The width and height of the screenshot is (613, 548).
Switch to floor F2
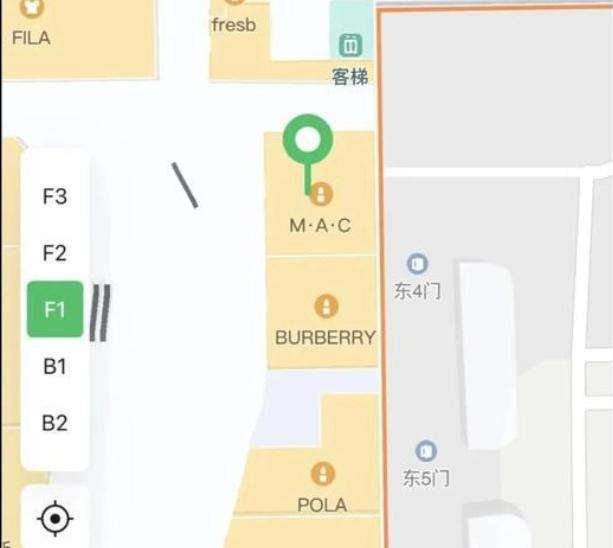[x=55, y=253]
